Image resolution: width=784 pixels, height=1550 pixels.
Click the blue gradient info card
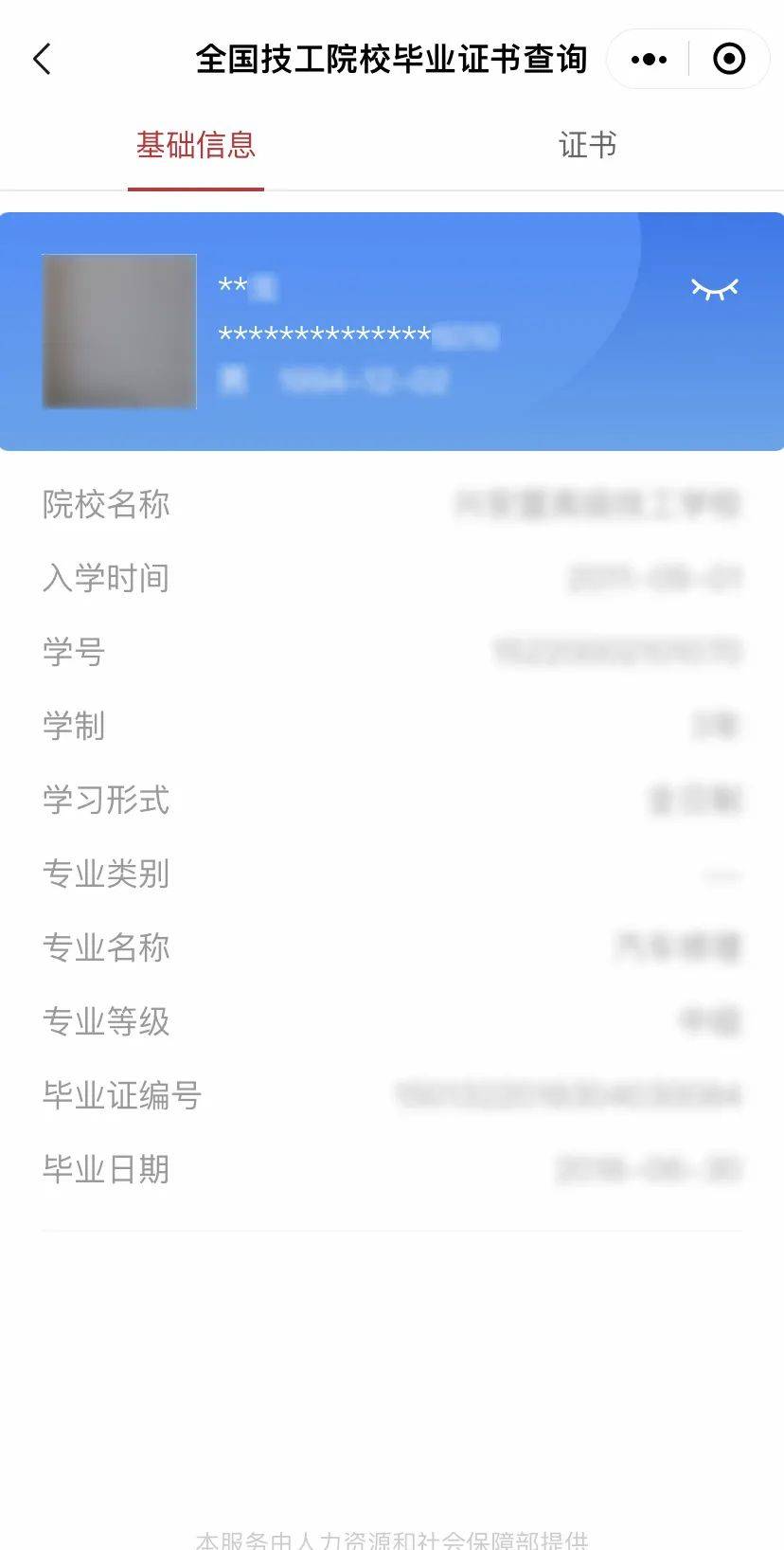(x=392, y=330)
